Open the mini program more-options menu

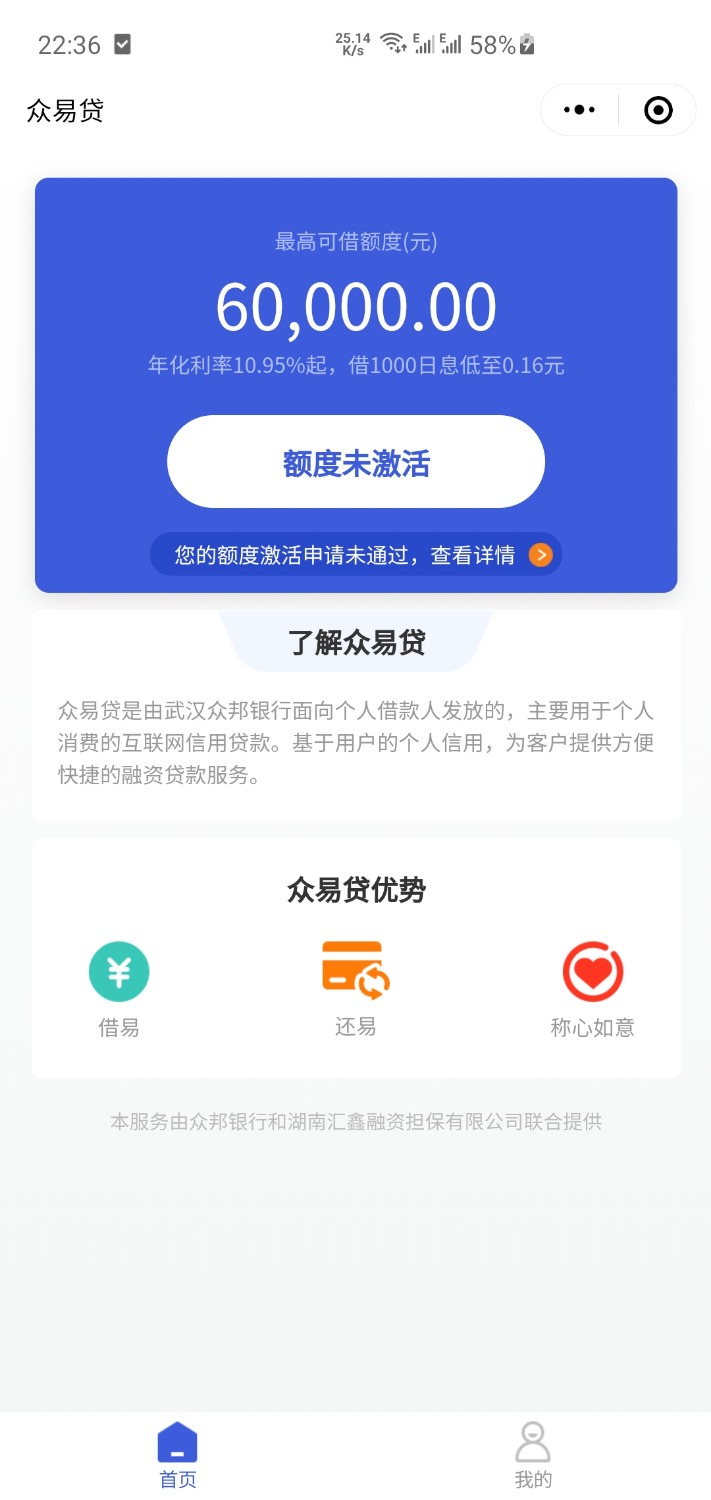[x=579, y=110]
